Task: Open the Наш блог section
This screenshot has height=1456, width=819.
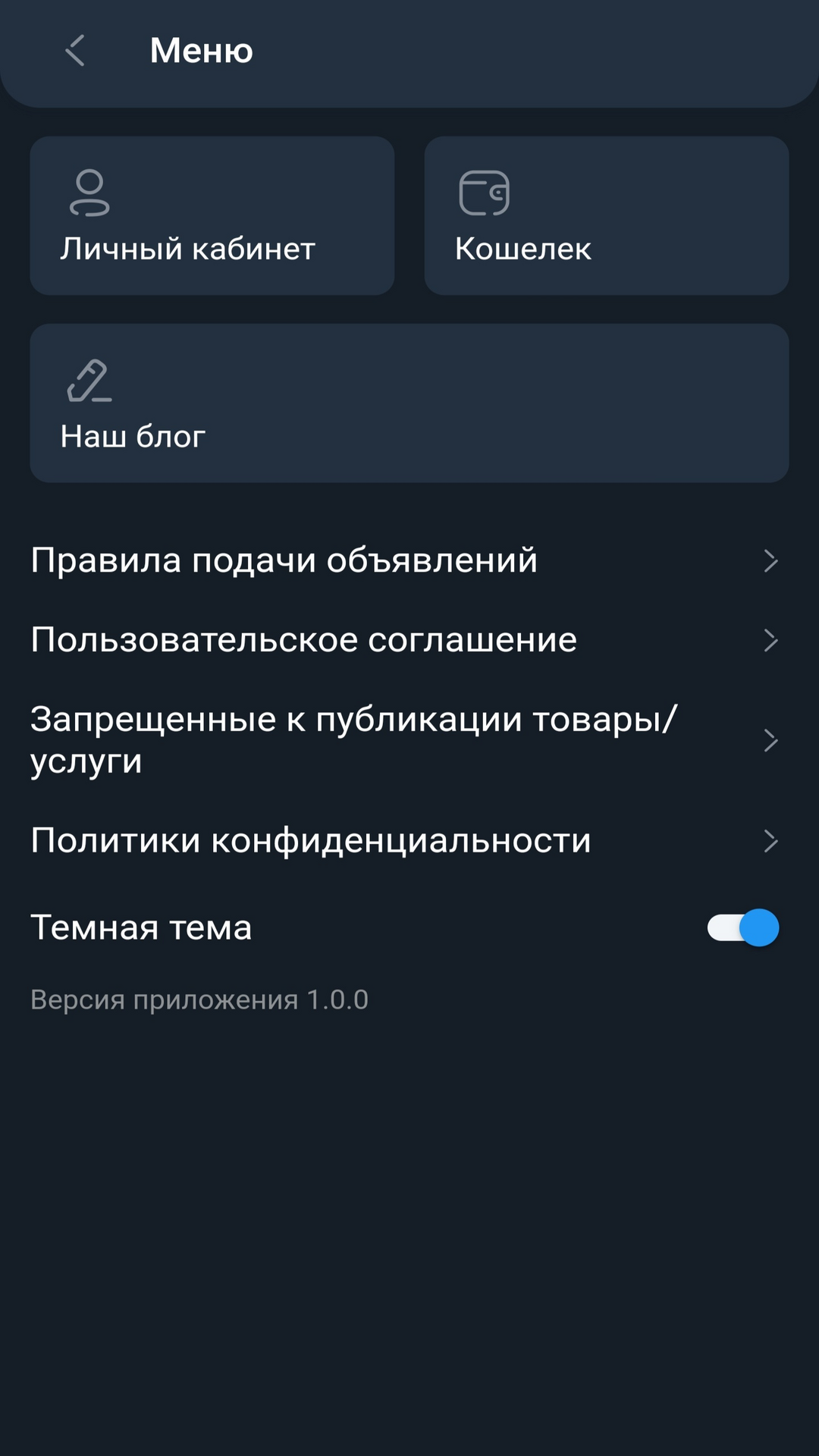Action: pos(409,402)
